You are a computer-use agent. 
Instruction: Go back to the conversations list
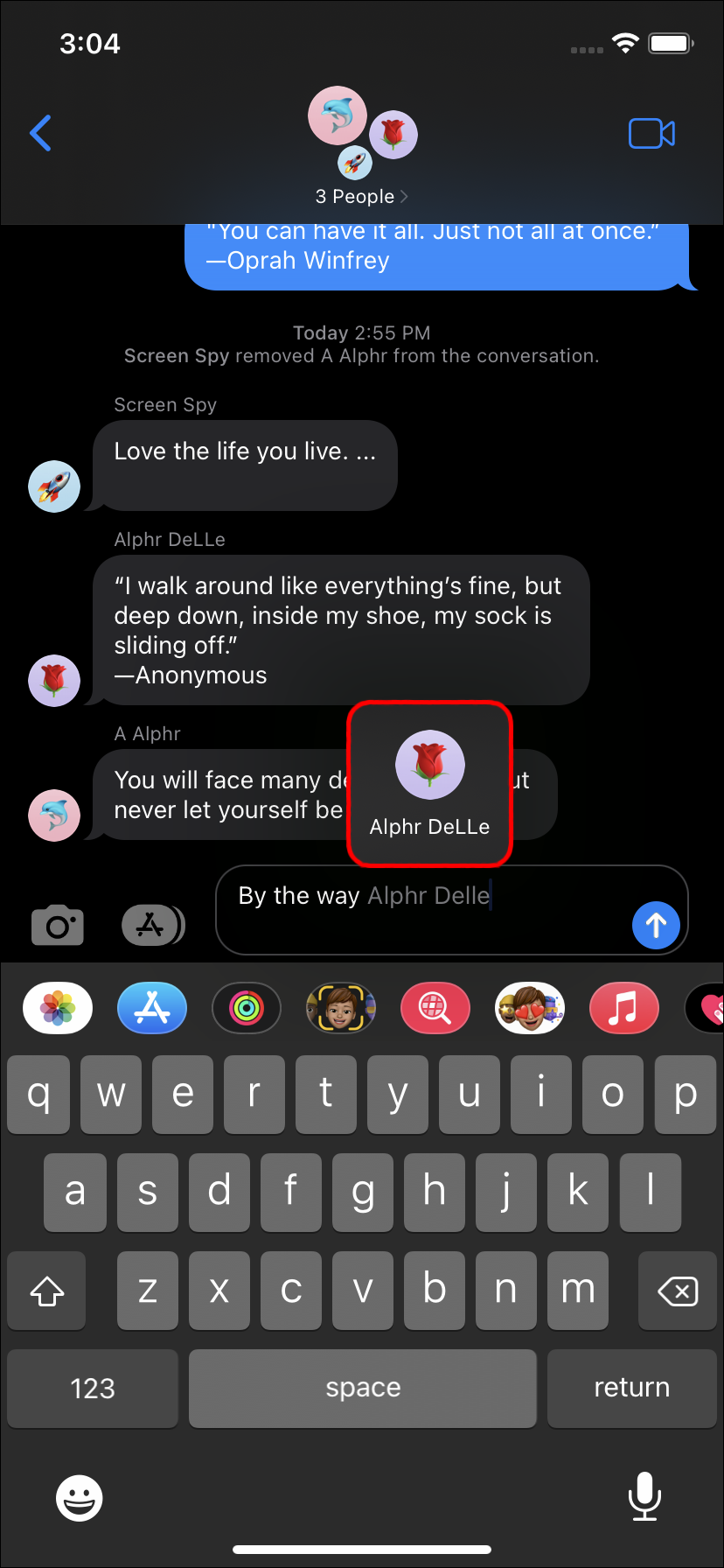pos(40,133)
